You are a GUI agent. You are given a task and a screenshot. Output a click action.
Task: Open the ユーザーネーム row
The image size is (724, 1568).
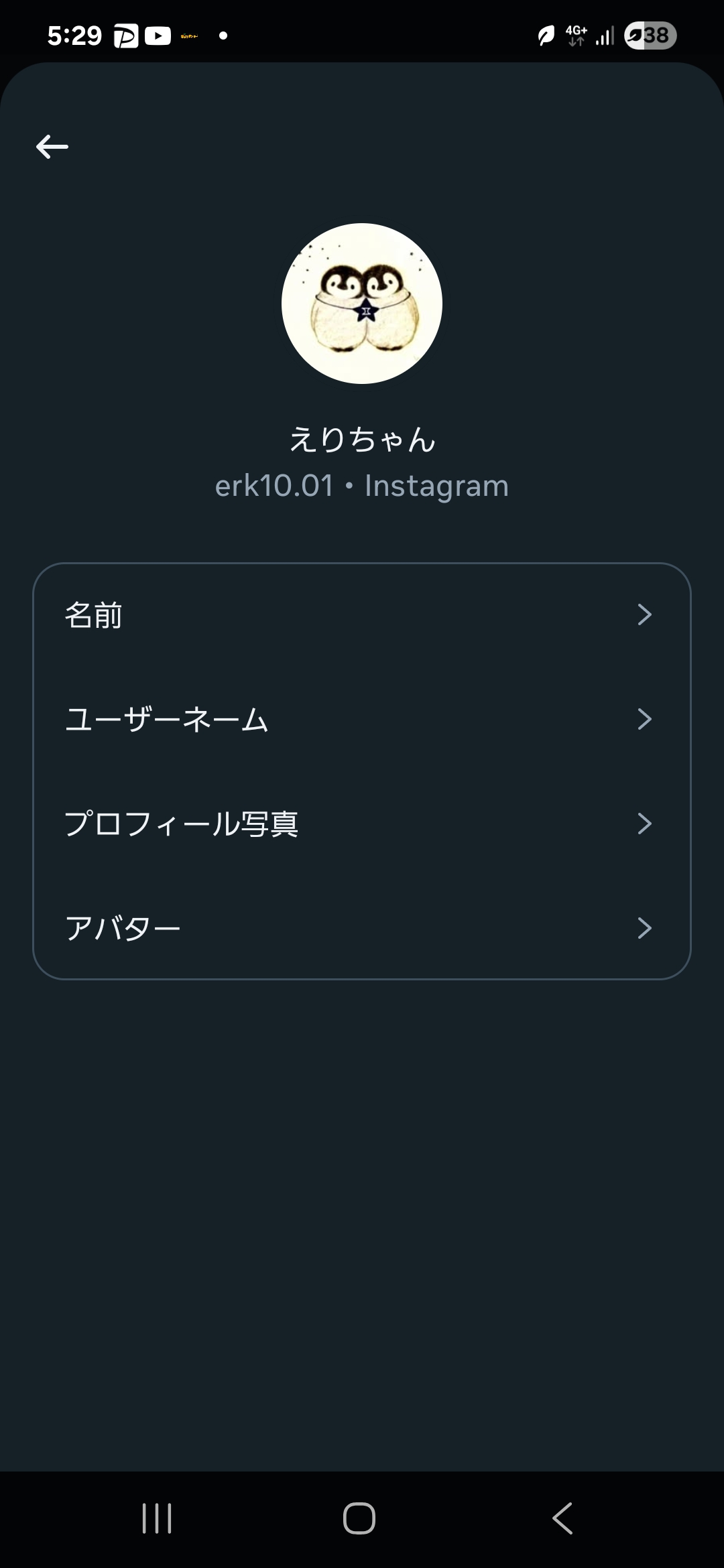361,719
